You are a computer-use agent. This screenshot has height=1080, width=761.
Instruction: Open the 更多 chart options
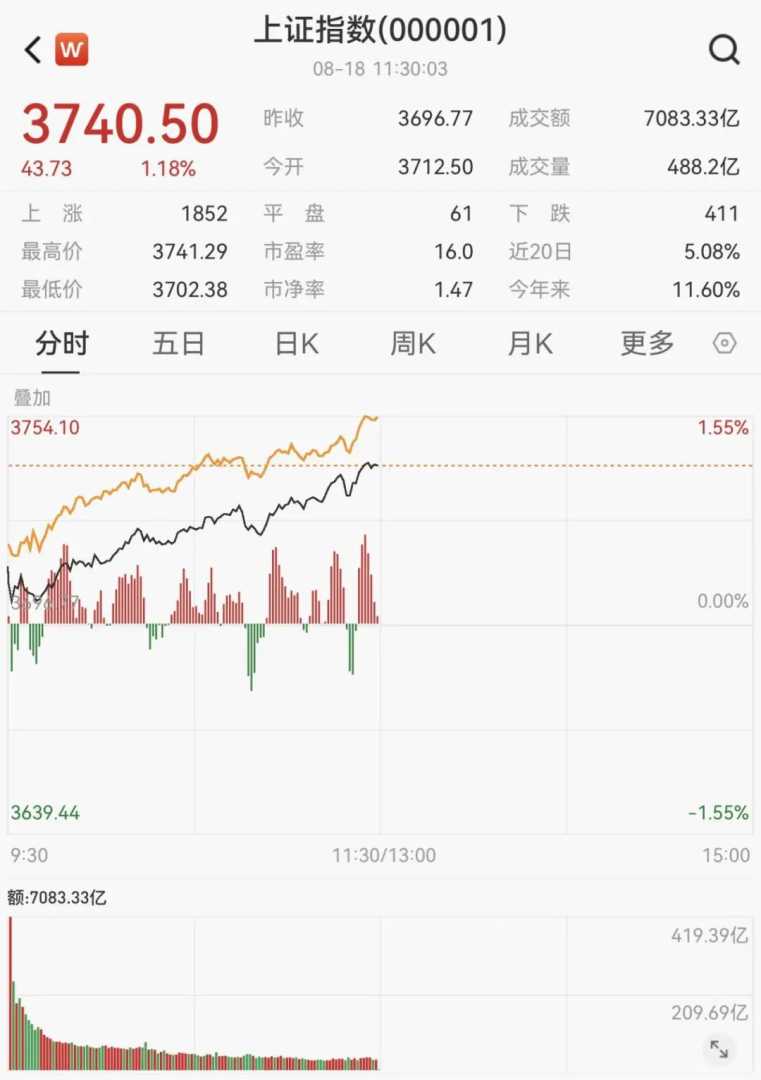(647, 344)
